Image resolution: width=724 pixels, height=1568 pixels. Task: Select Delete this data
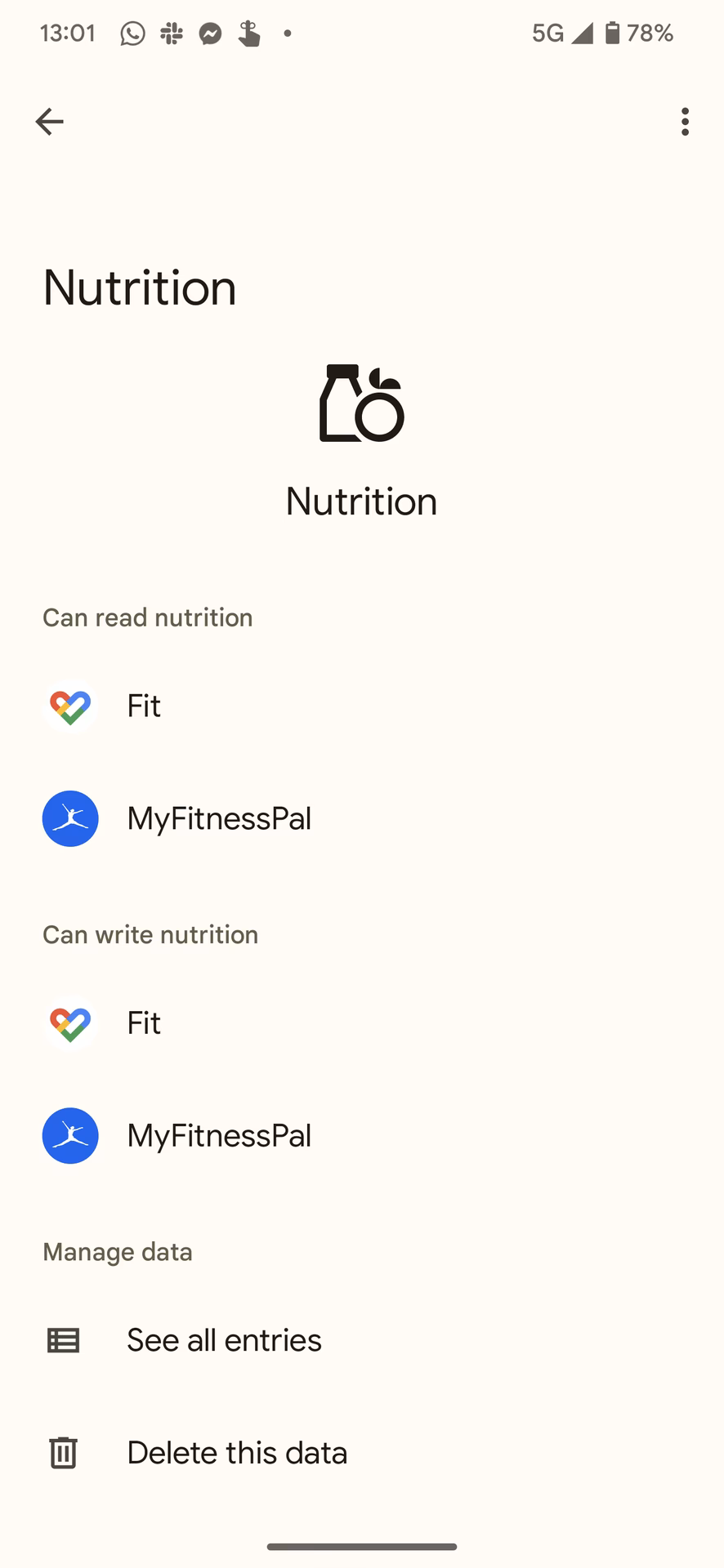[237, 1453]
